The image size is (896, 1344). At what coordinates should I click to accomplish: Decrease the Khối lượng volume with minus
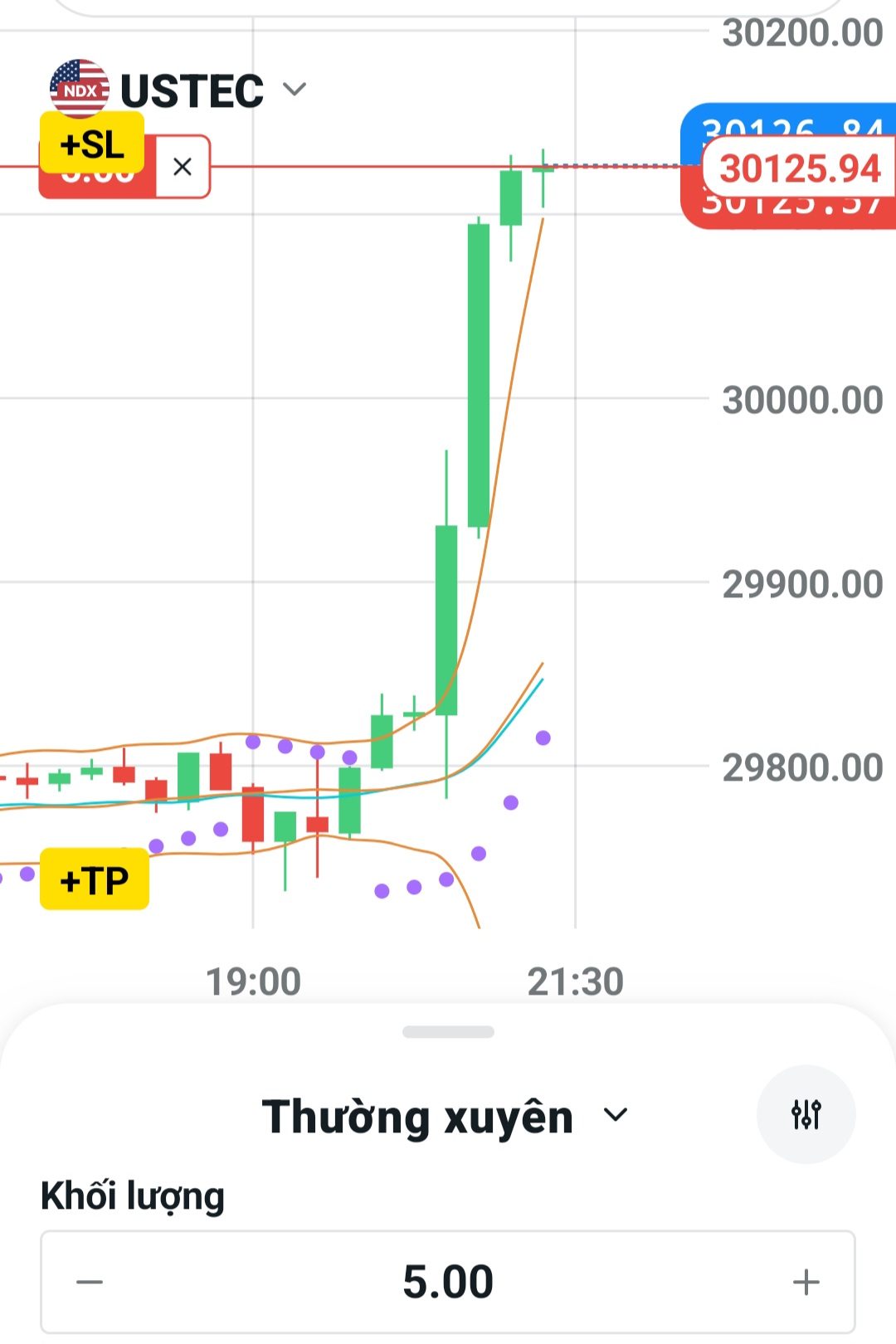(x=90, y=1282)
